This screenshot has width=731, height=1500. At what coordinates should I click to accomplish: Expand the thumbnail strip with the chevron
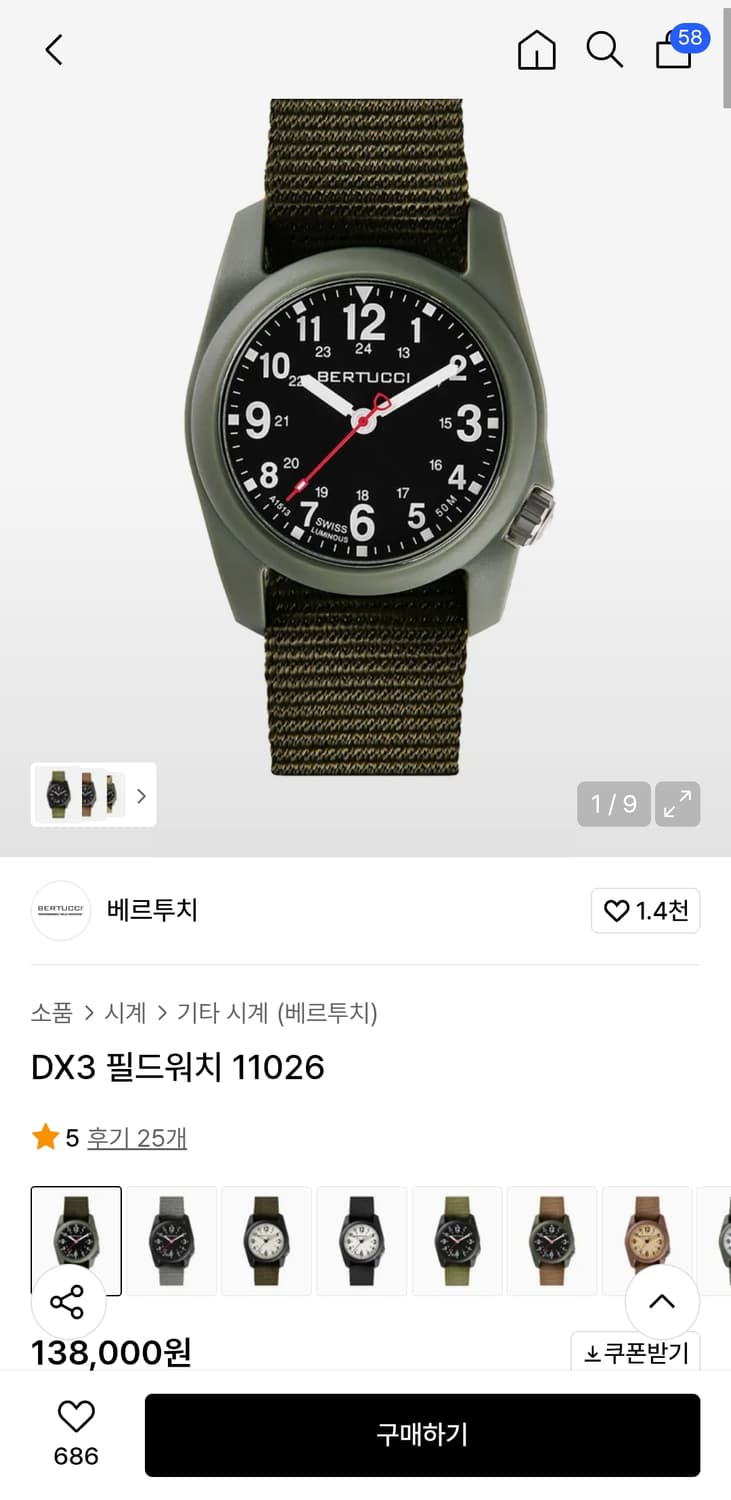(141, 795)
